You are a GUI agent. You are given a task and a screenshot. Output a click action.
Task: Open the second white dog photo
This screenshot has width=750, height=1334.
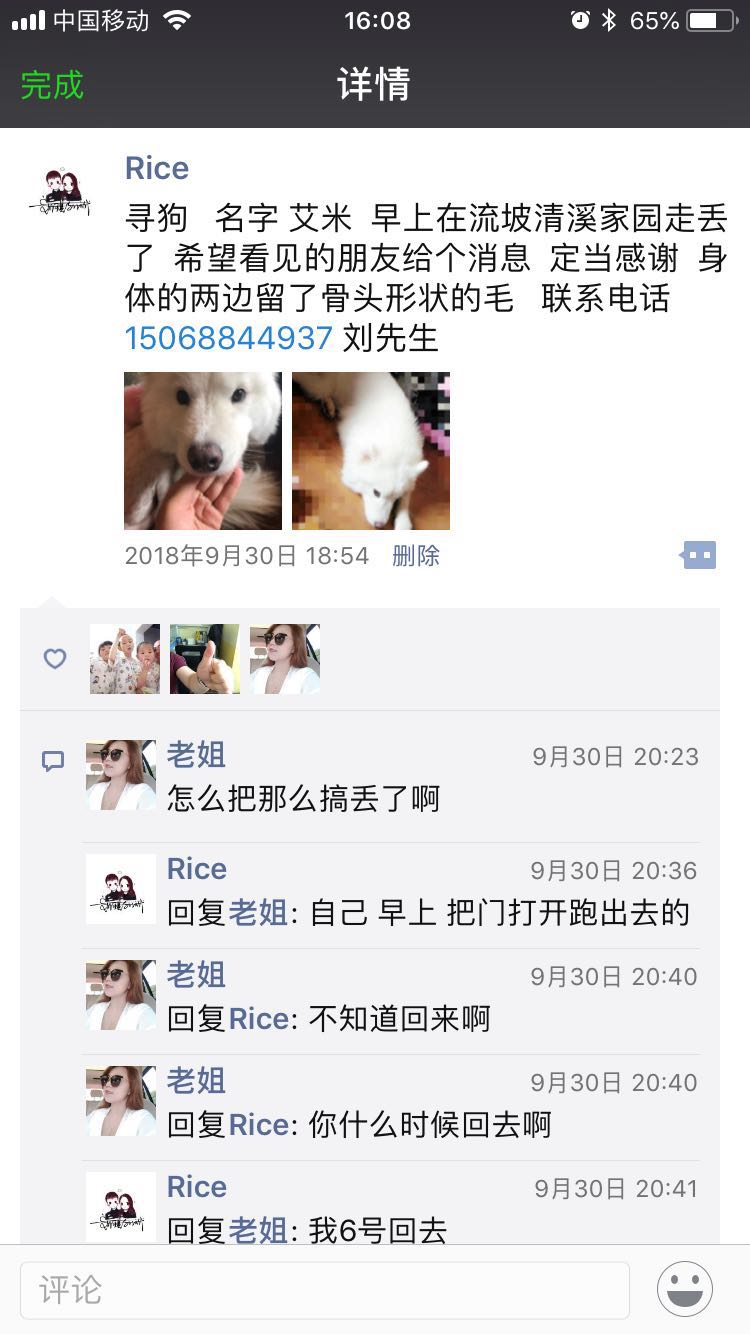click(371, 451)
